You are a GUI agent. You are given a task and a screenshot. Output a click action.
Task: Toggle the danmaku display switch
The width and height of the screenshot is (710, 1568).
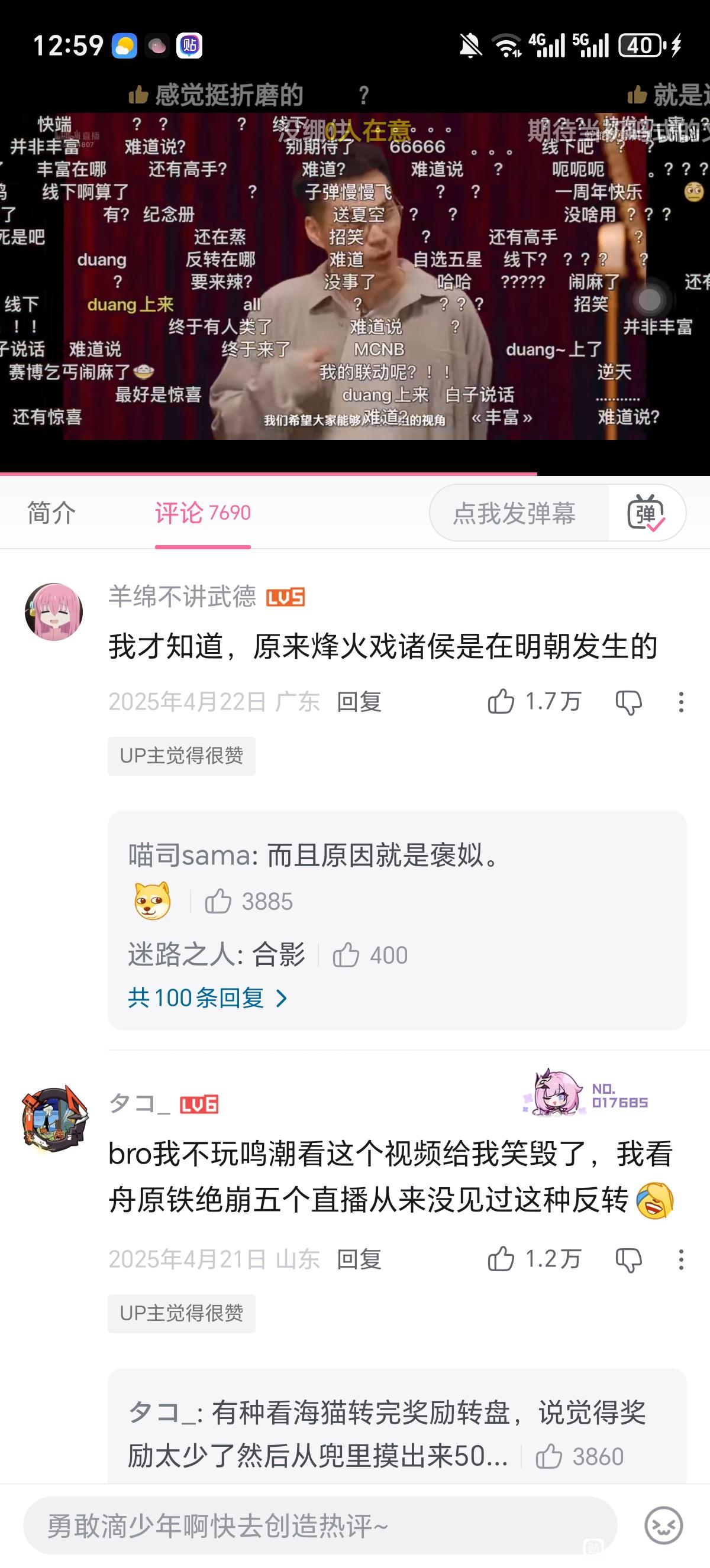(646, 513)
